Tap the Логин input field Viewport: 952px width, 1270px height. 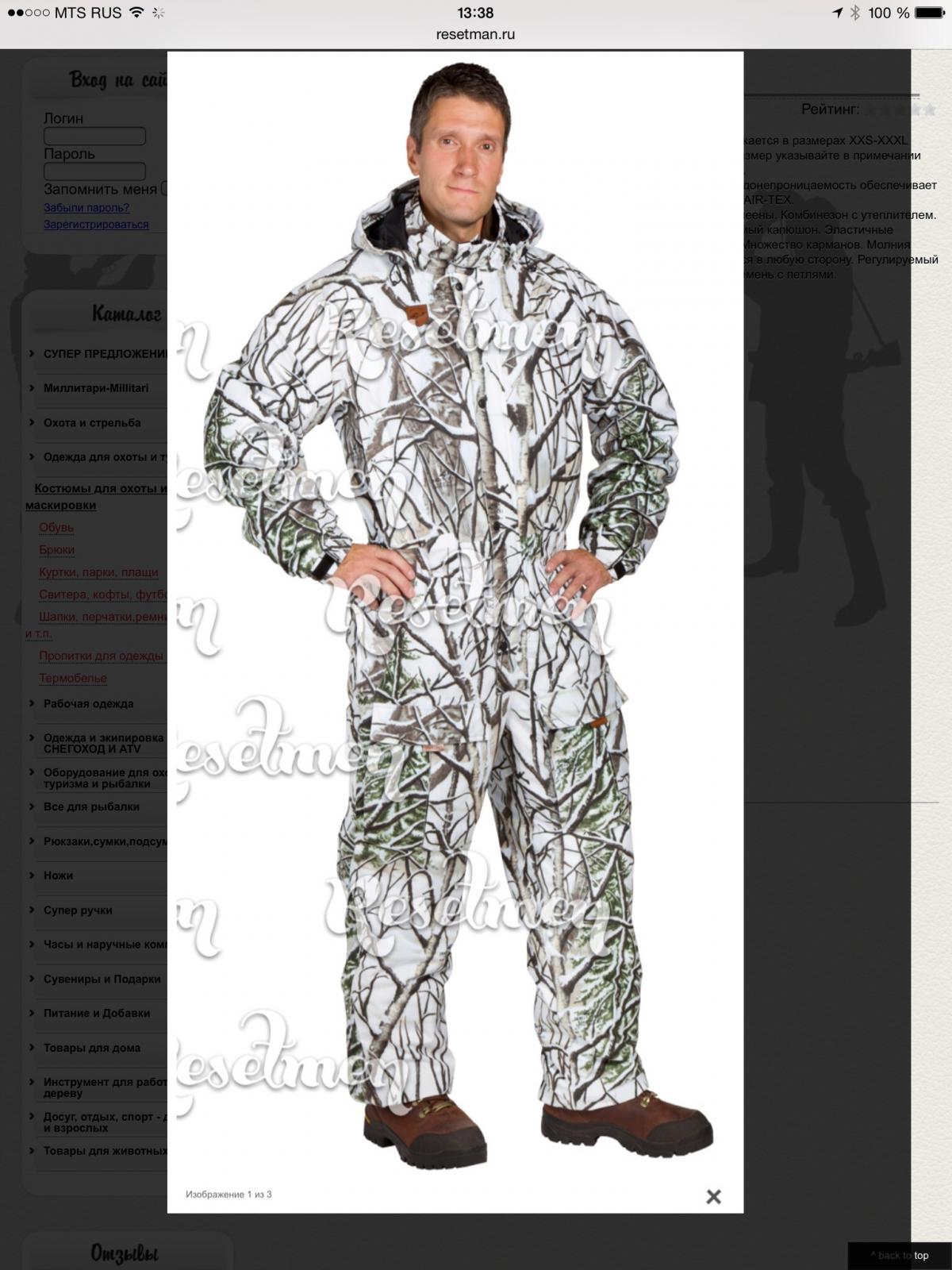coord(94,137)
